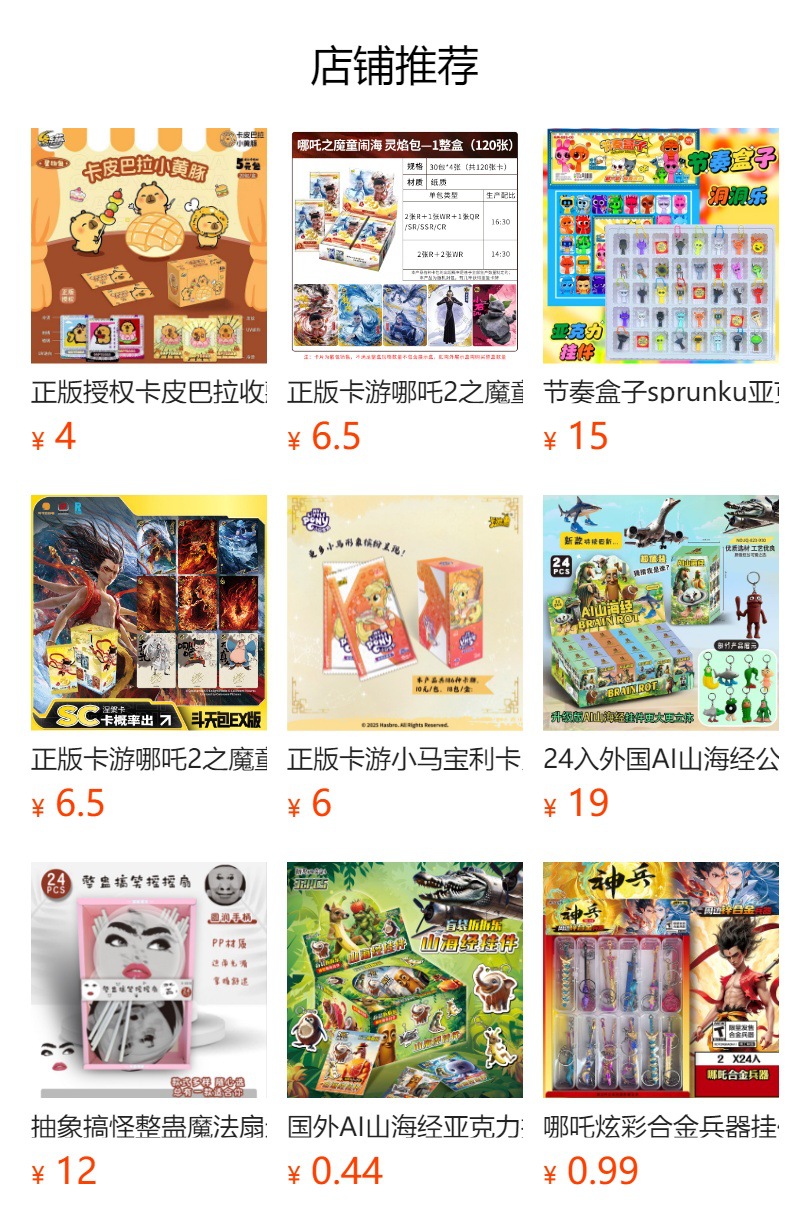View 24入外国AI山海经 figure set for ¥19
Image resolution: width=790 pixels, height=1230 pixels.
[660, 613]
